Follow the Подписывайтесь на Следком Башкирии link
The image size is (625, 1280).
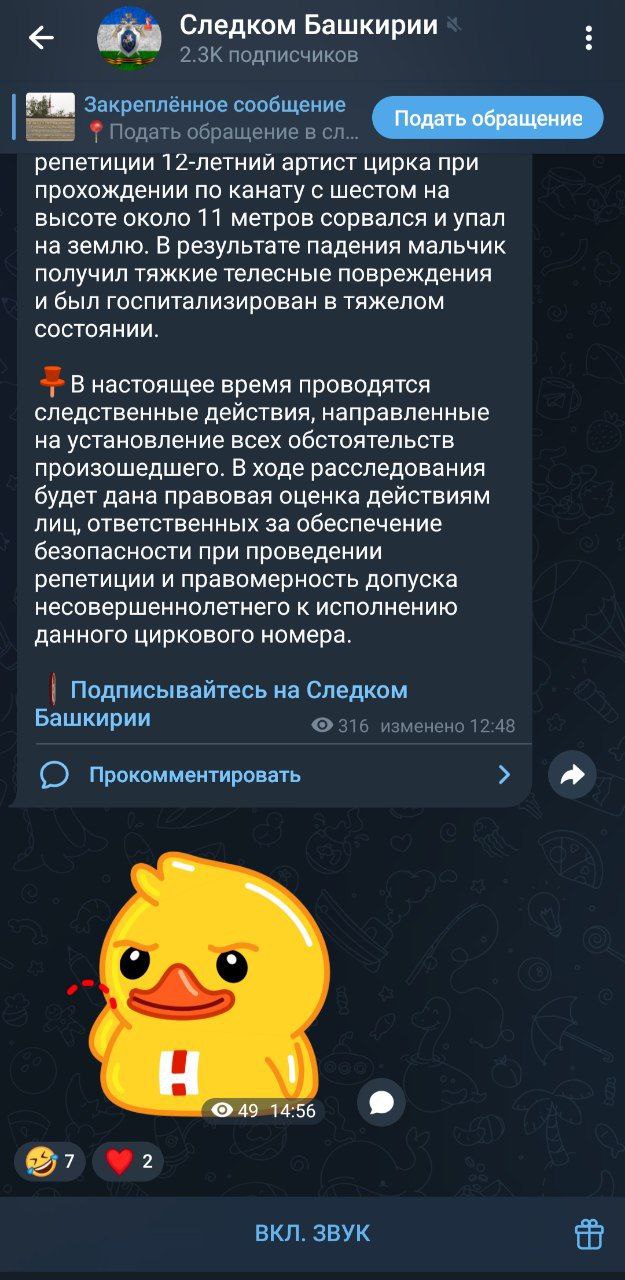(221, 703)
